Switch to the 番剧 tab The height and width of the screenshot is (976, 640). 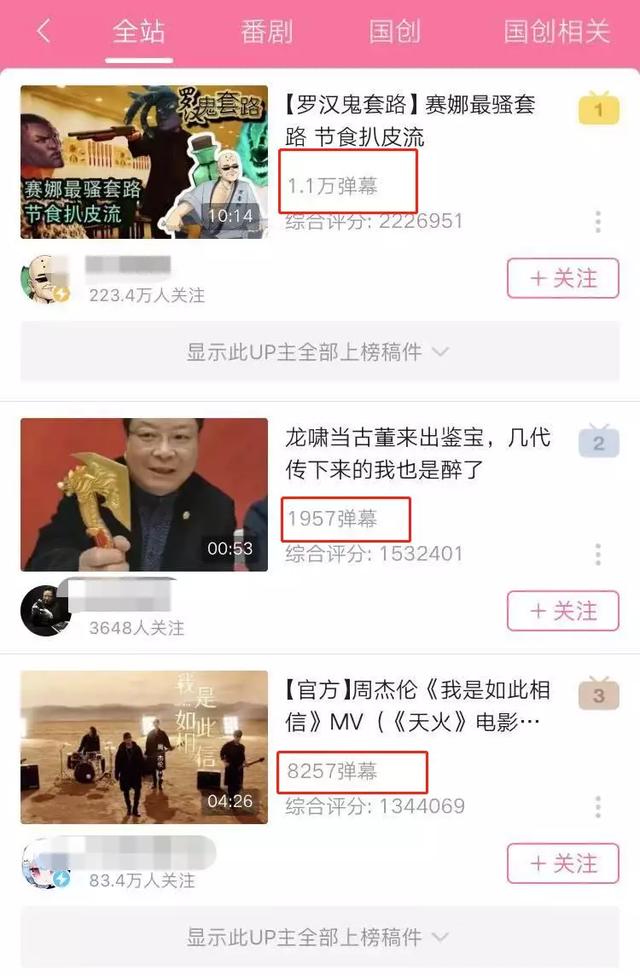[267, 31]
